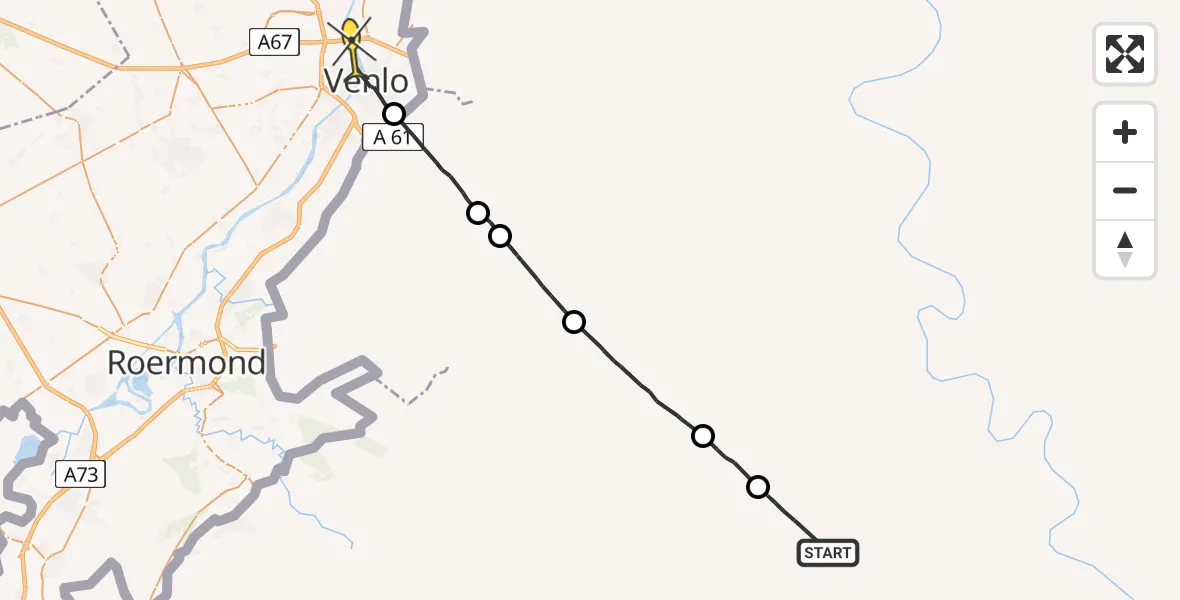Screen dimensions: 1180x600
Task: Reset map bearing to north
Action: coord(1125,249)
